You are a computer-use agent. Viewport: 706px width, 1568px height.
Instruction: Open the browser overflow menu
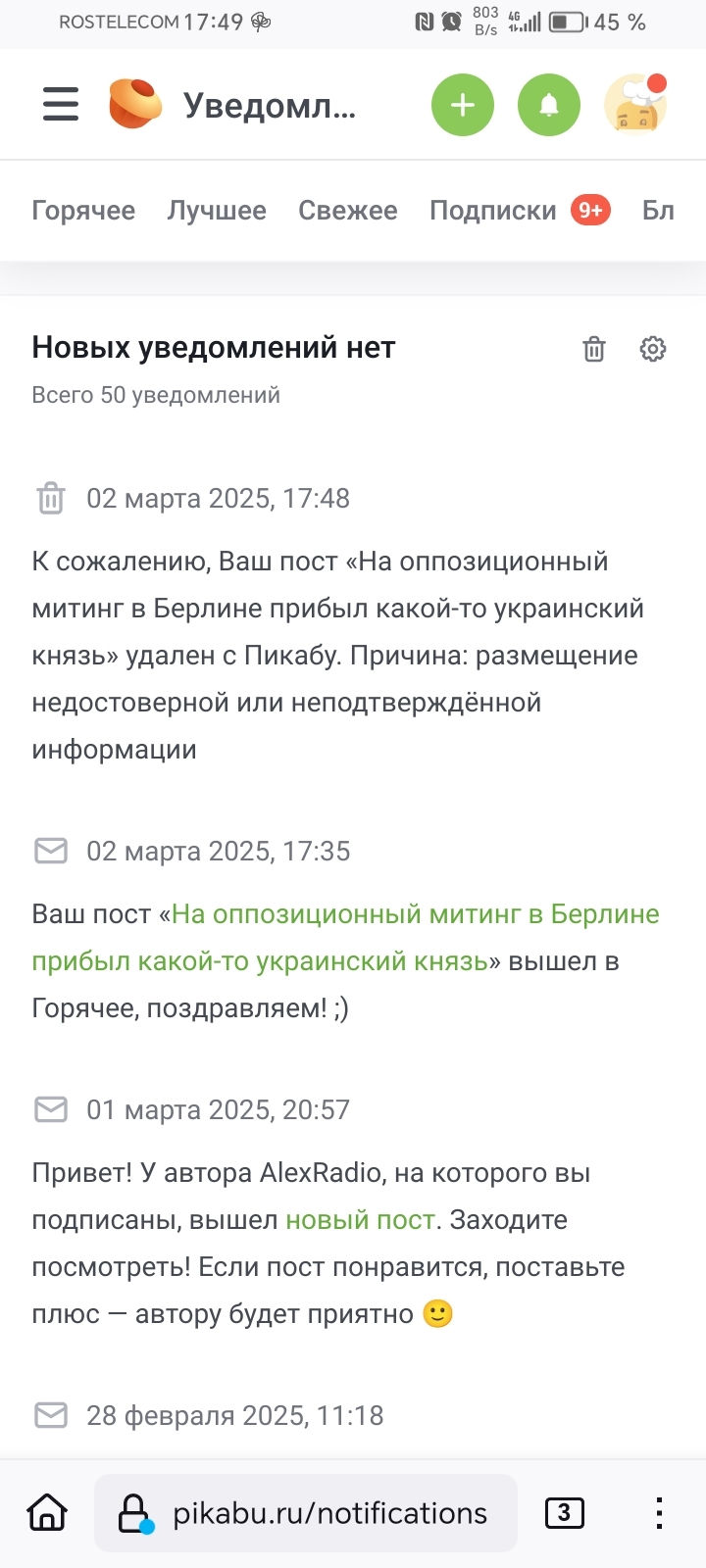coord(660,1513)
